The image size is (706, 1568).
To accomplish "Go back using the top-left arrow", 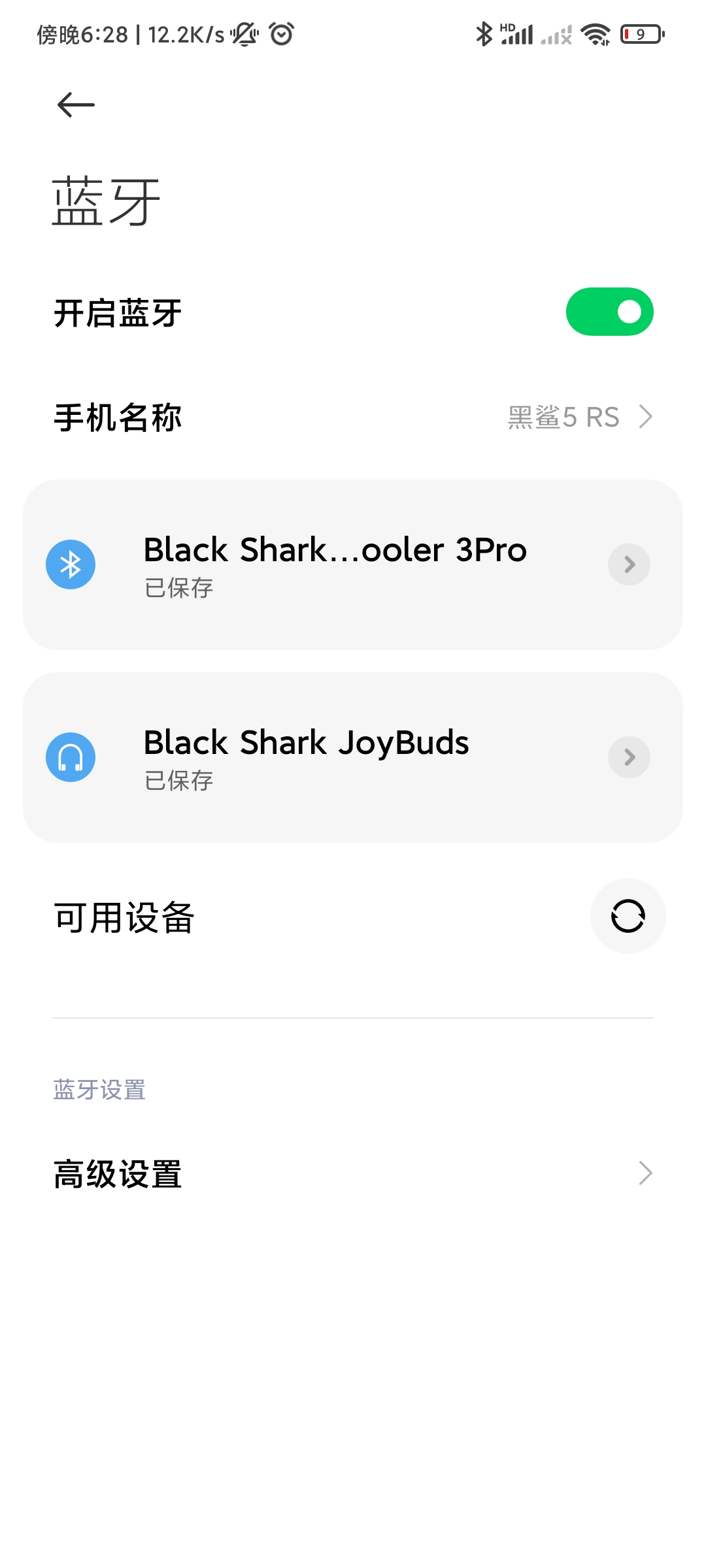I will (x=76, y=105).
